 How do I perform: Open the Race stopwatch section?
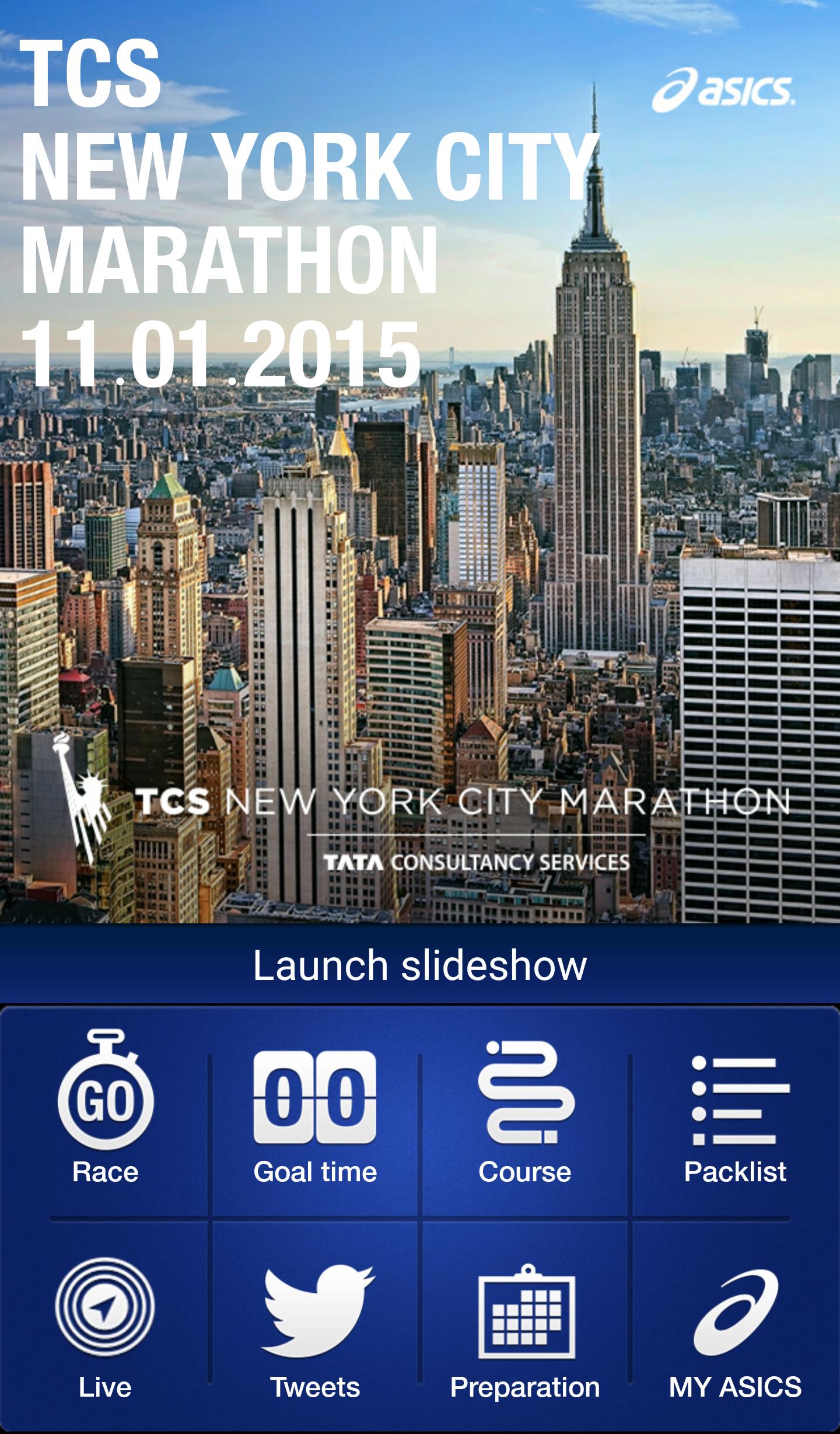coord(106,1109)
